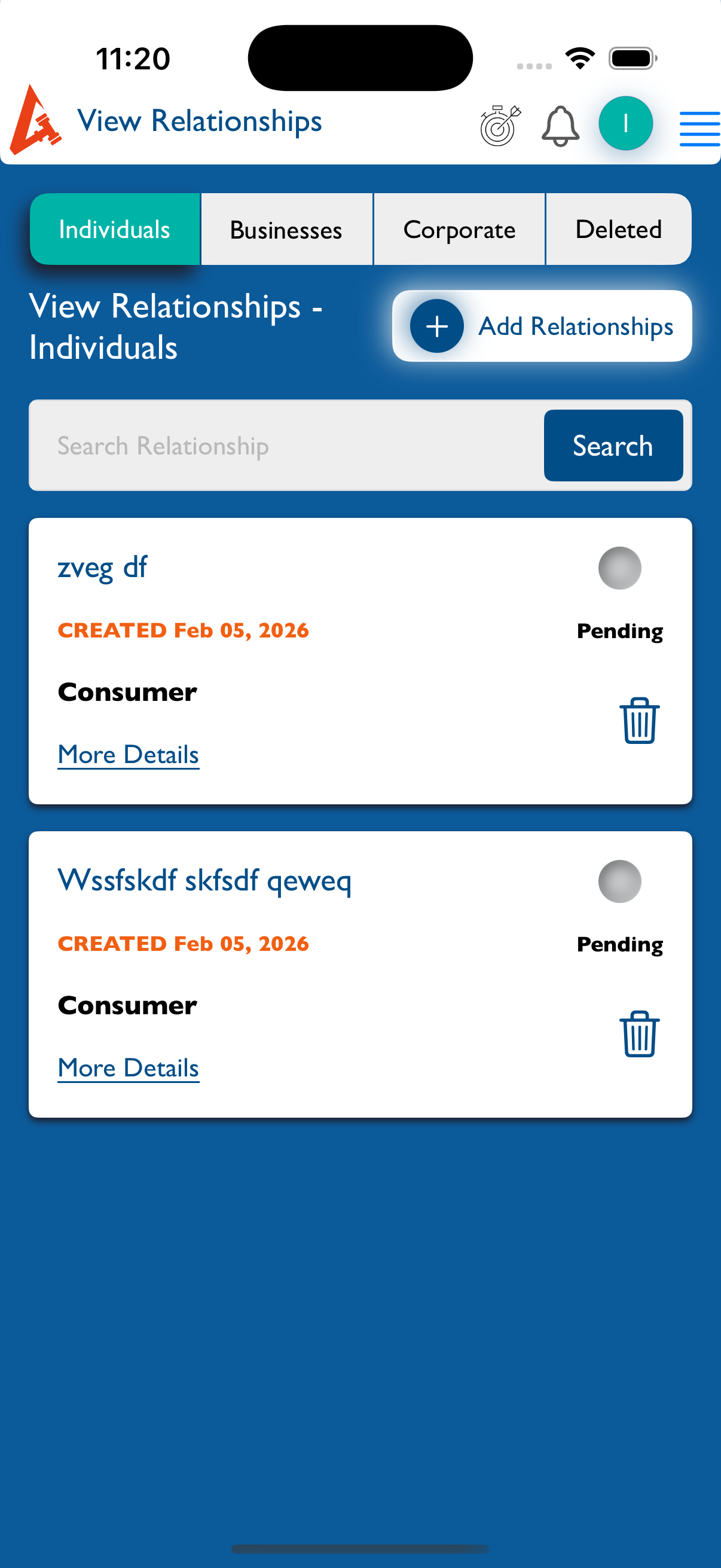This screenshot has width=721, height=1568.
Task: Tap the Search button
Action: click(x=613, y=446)
